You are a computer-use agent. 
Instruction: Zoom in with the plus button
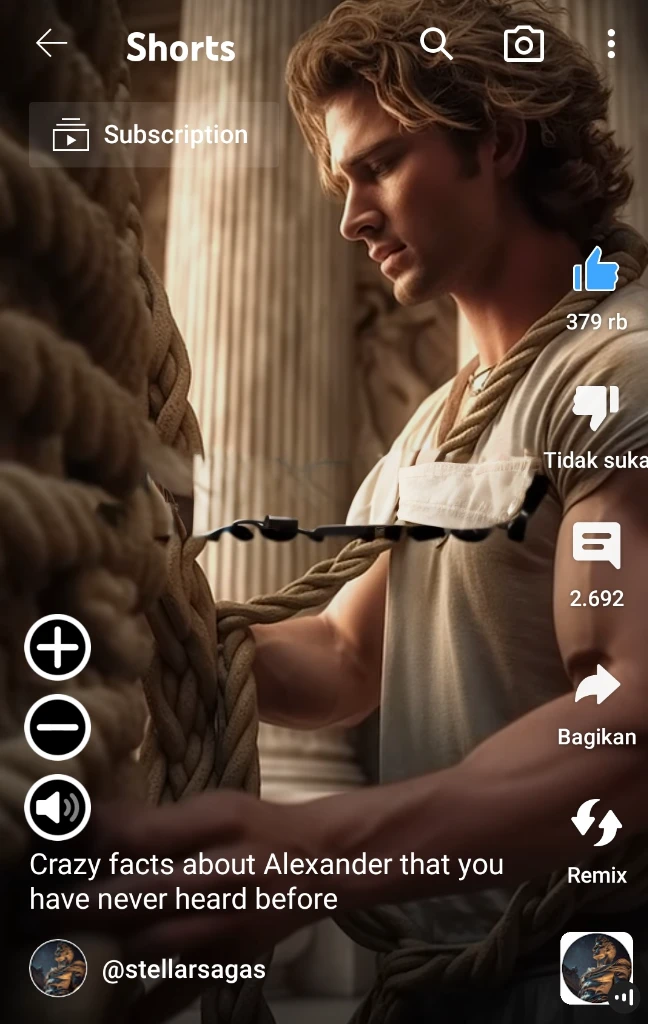[x=58, y=648]
